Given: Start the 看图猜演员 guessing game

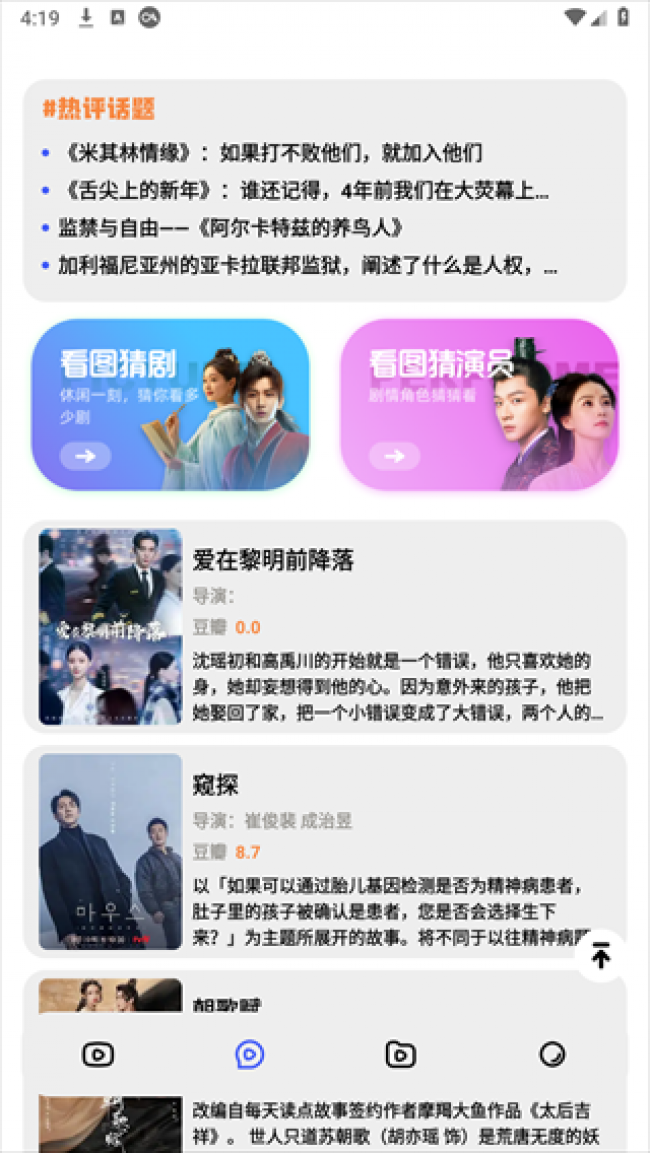Looking at the screenshot, I should click(x=479, y=405).
